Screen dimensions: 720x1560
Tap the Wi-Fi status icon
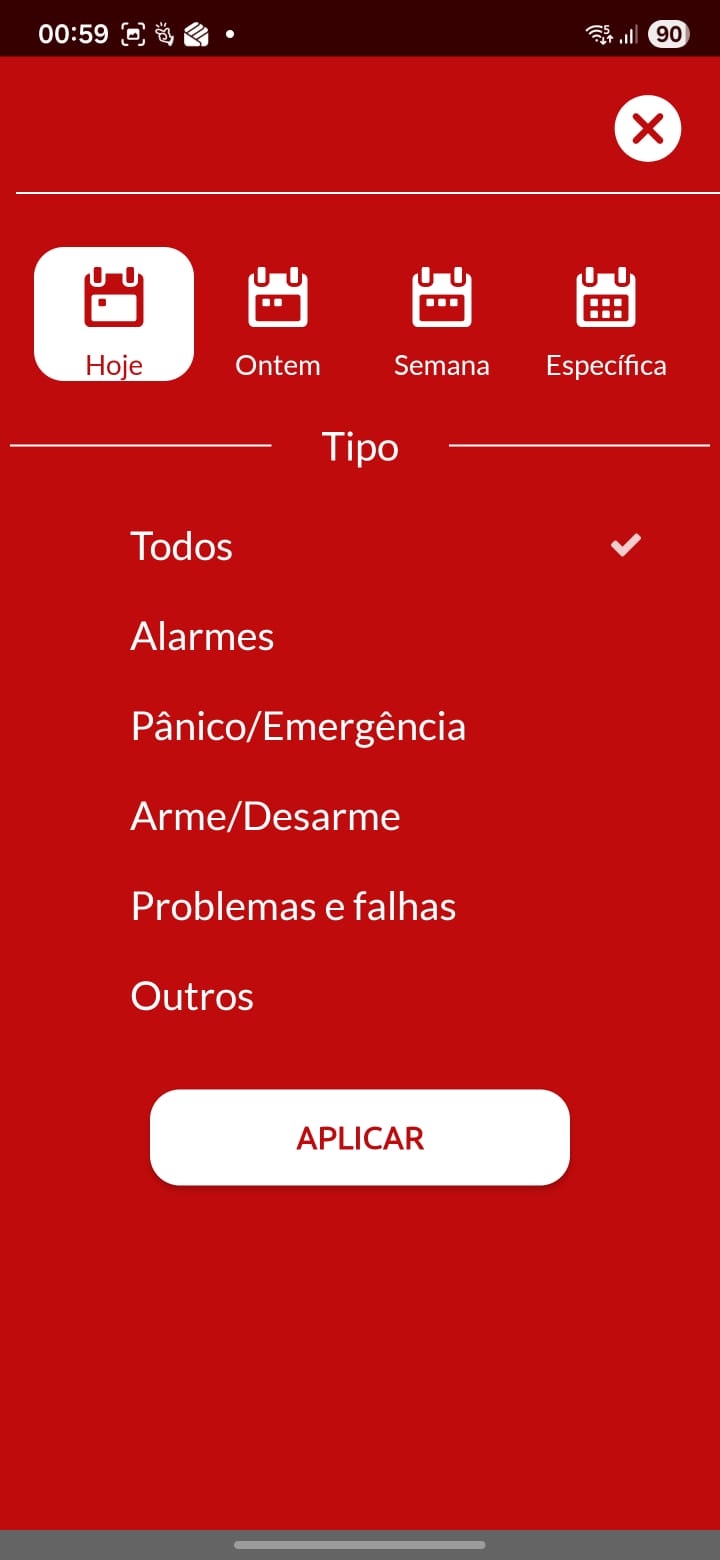point(597,33)
